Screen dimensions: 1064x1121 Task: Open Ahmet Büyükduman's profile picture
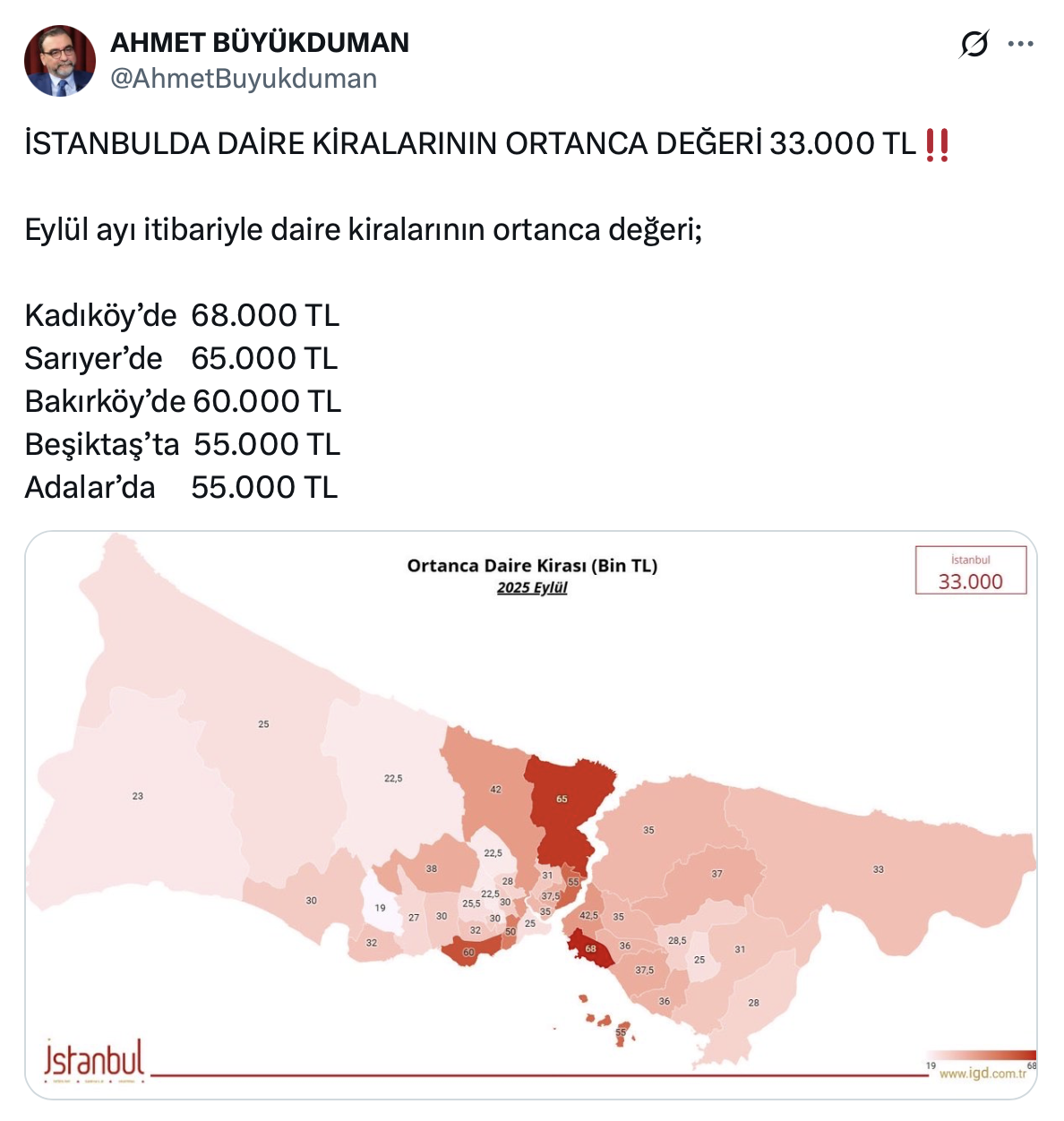point(59,61)
